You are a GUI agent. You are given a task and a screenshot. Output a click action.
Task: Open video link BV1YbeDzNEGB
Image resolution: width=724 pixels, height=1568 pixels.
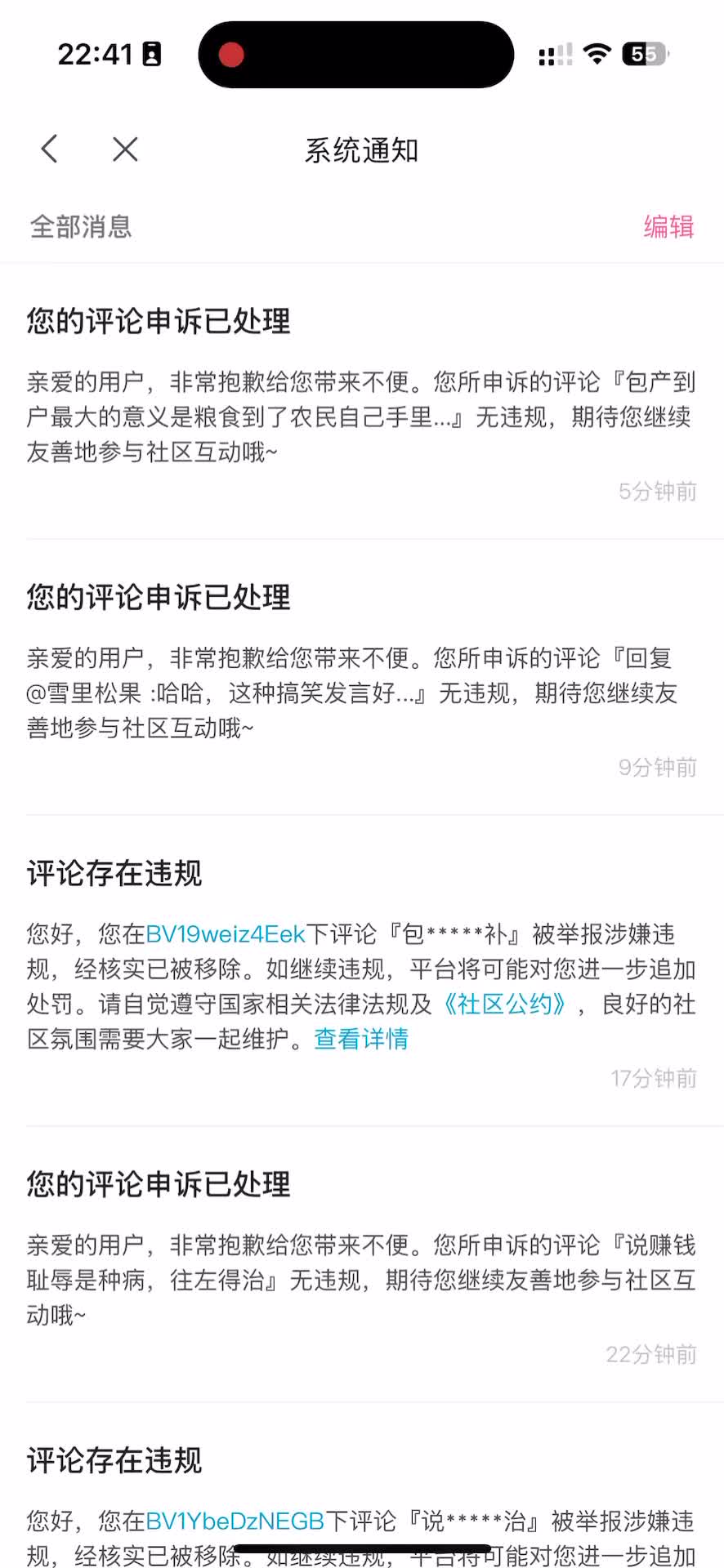point(235,1521)
